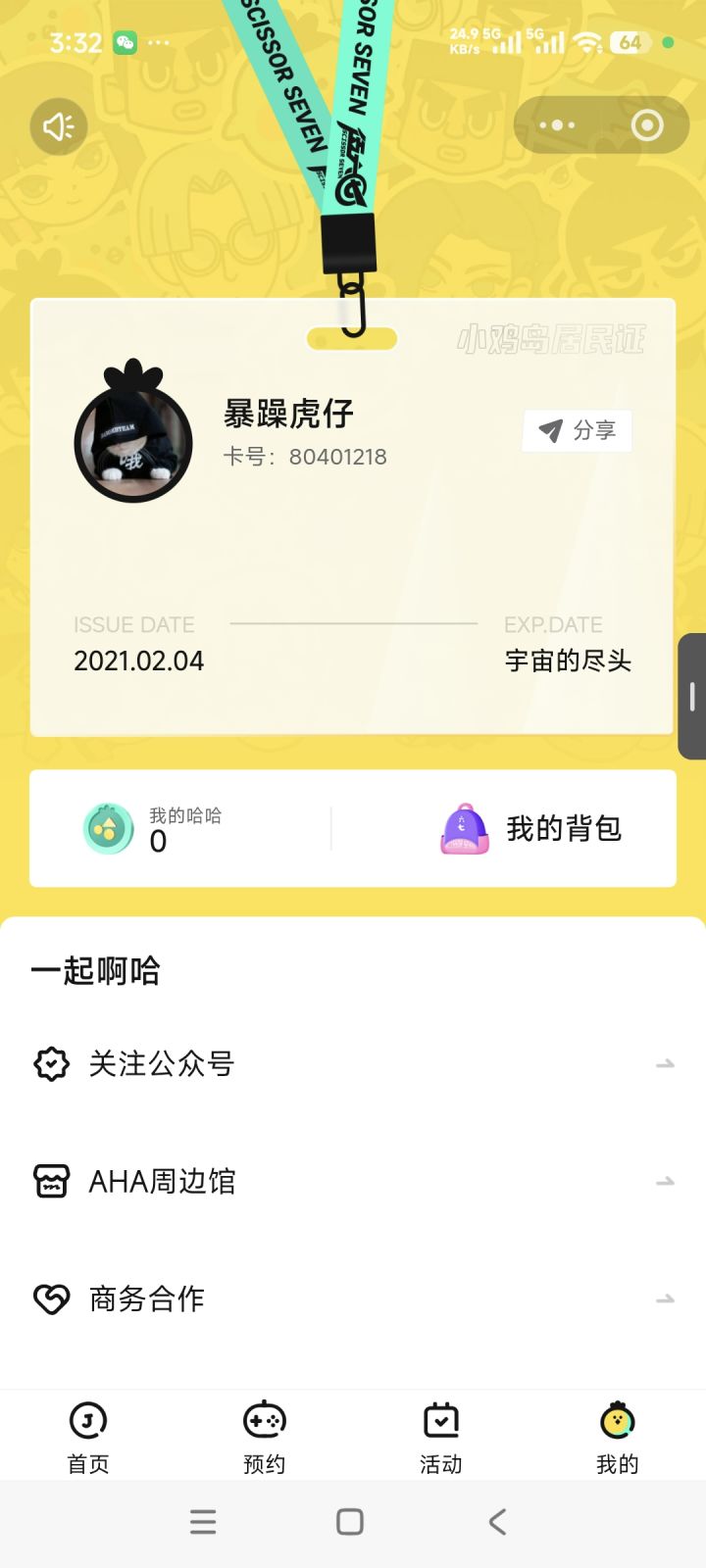Screen dimensions: 706x1568
Task: Tap the 关注公众号 badge icon
Action: tap(51, 1063)
